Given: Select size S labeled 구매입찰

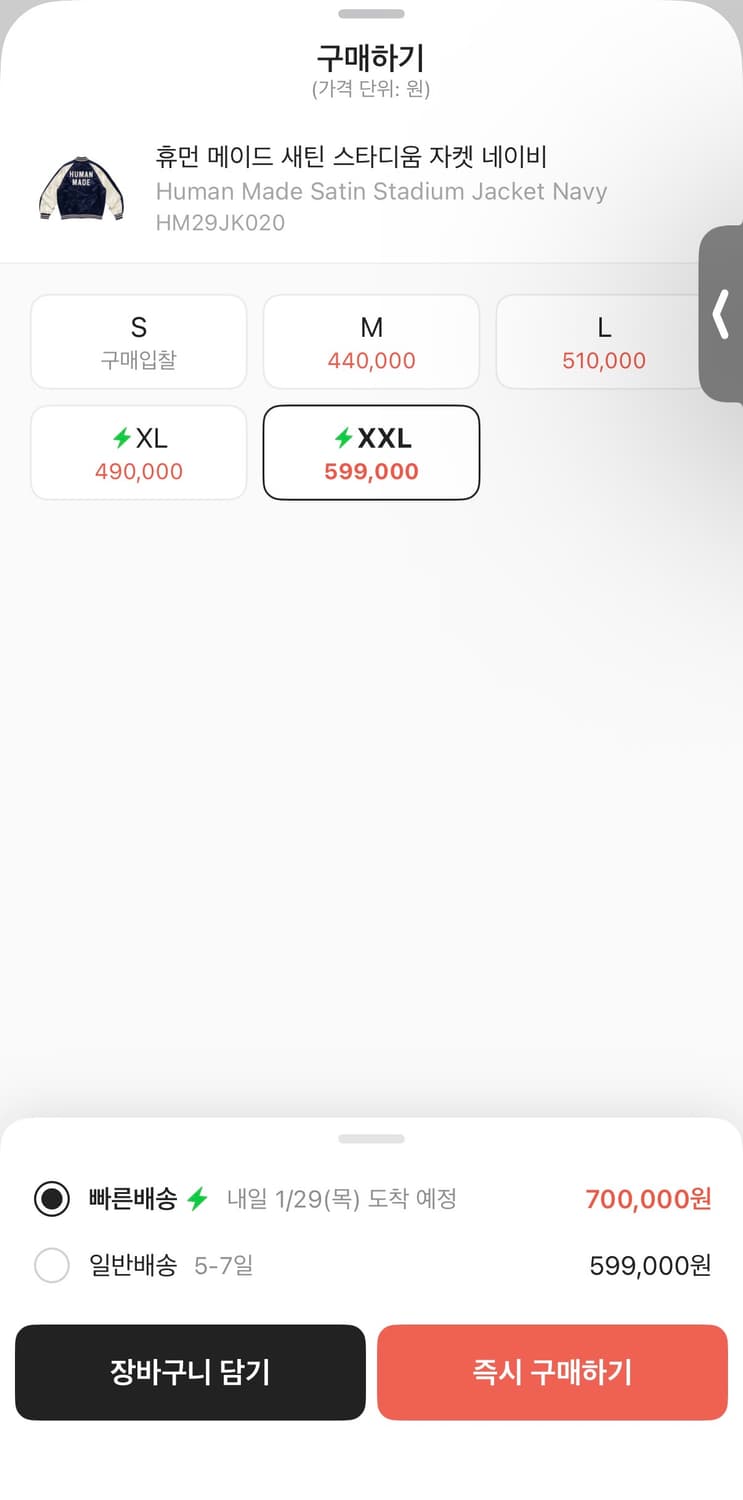Looking at the screenshot, I should point(138,341).
